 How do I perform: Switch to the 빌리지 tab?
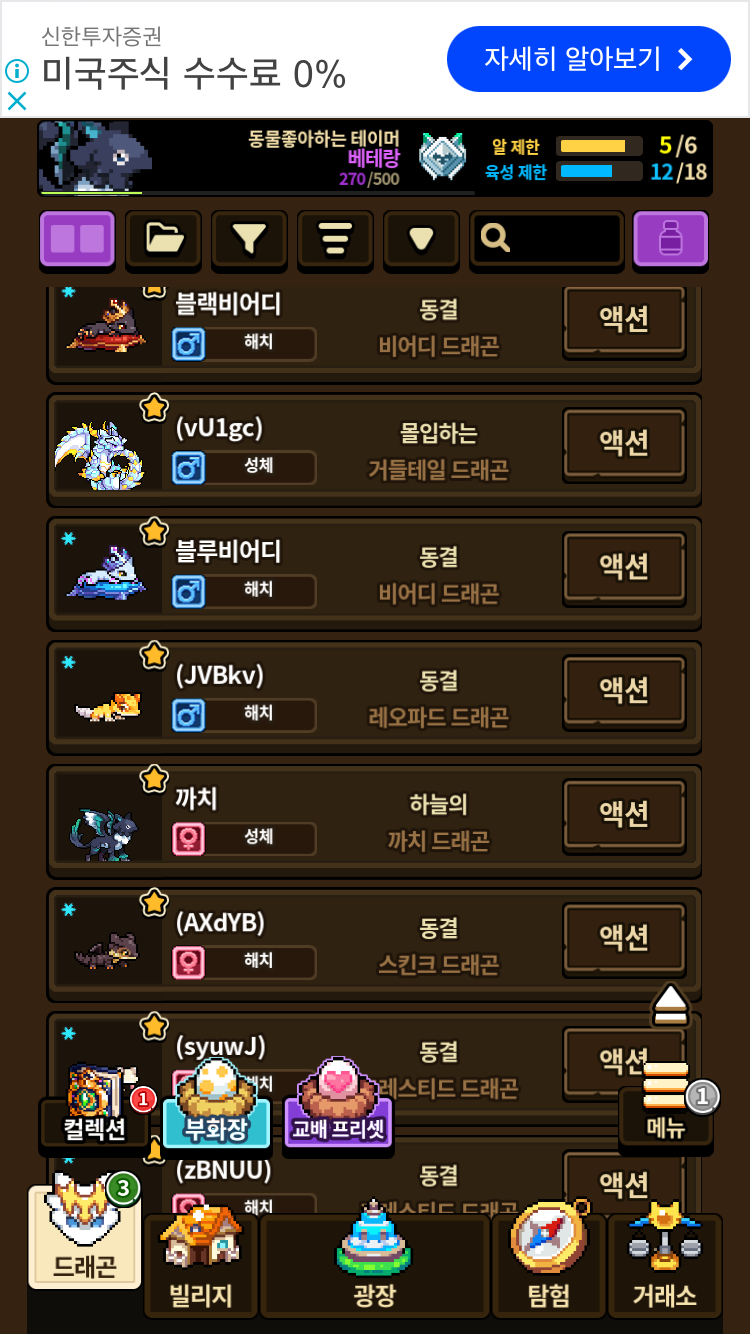tap(201, 1264)
